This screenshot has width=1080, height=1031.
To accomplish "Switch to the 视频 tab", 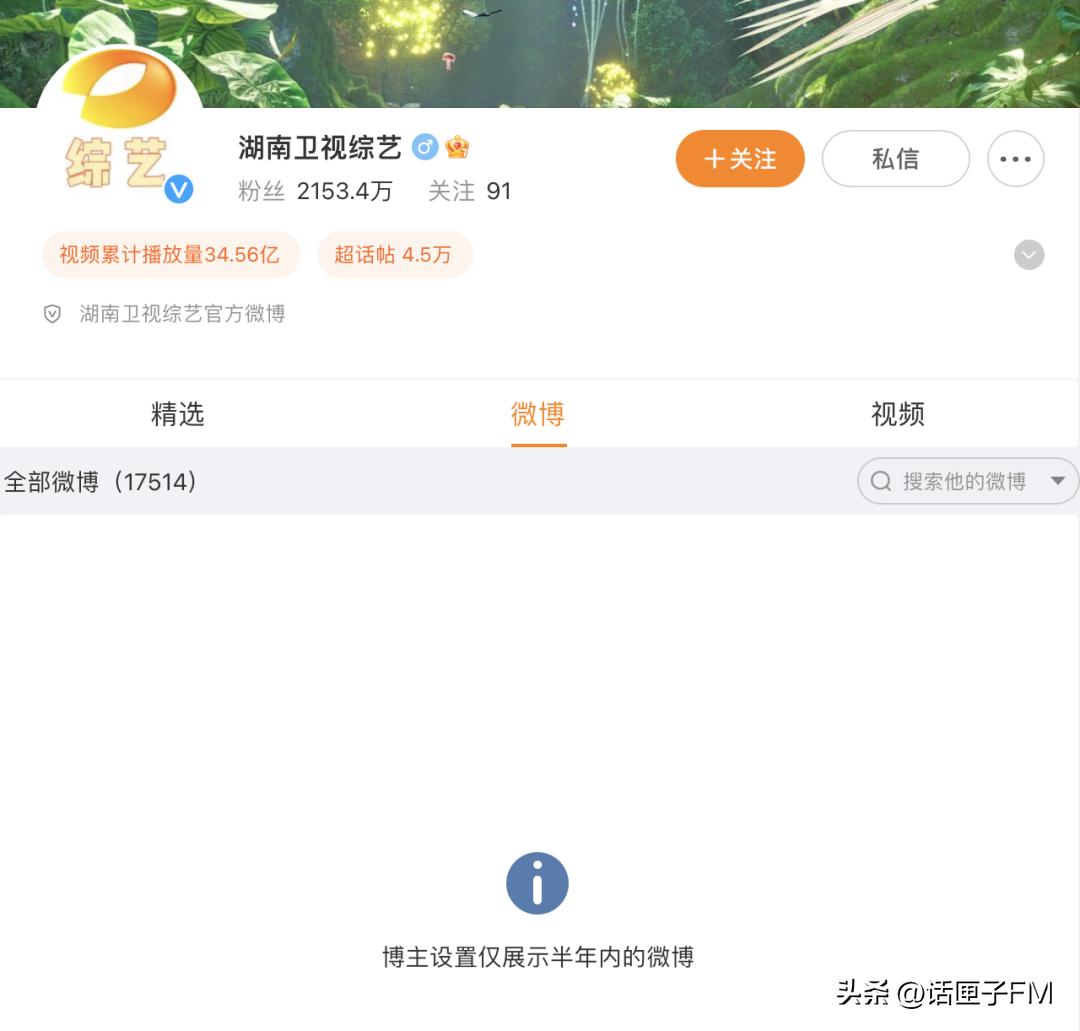I will [x=897, y=414].
